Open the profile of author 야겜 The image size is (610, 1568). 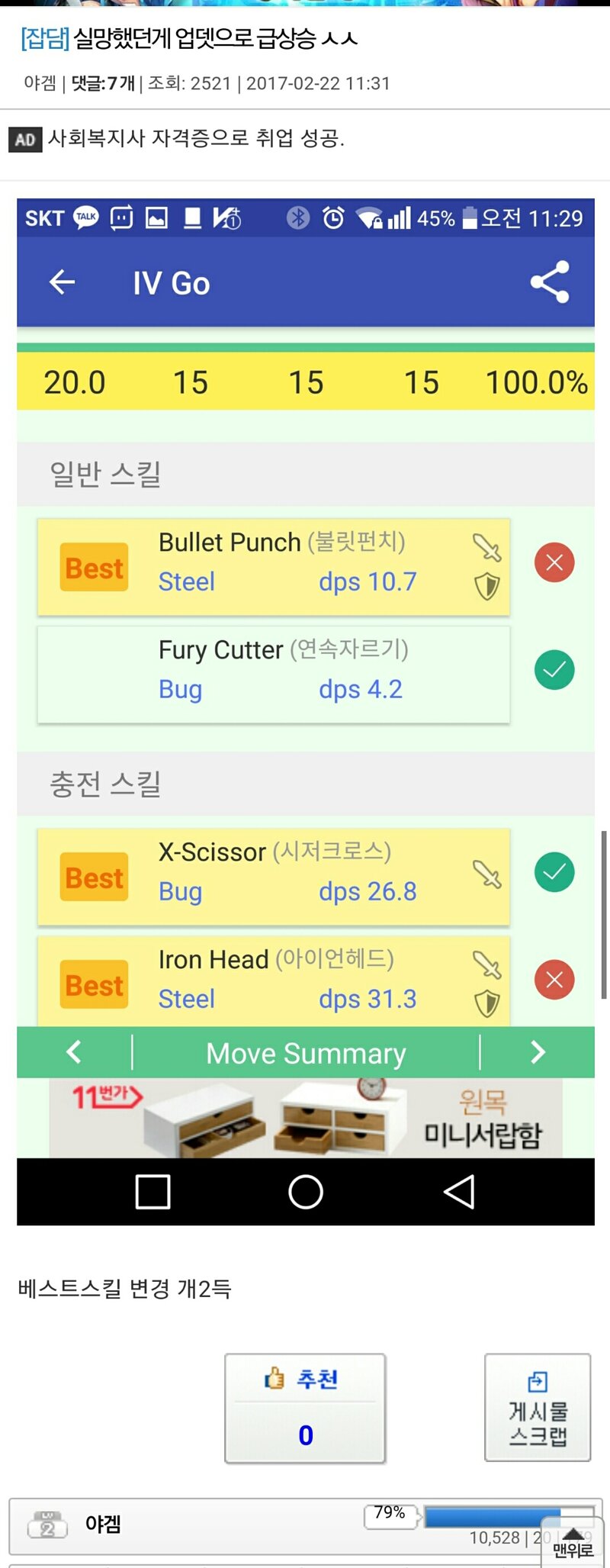pos(103,1525)
